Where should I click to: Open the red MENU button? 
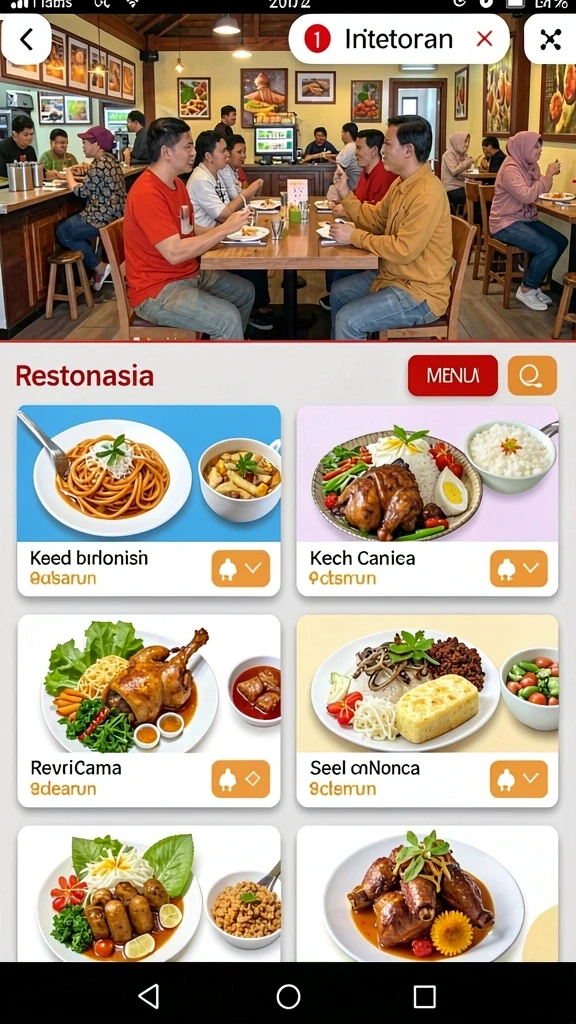tap(453, 376)
